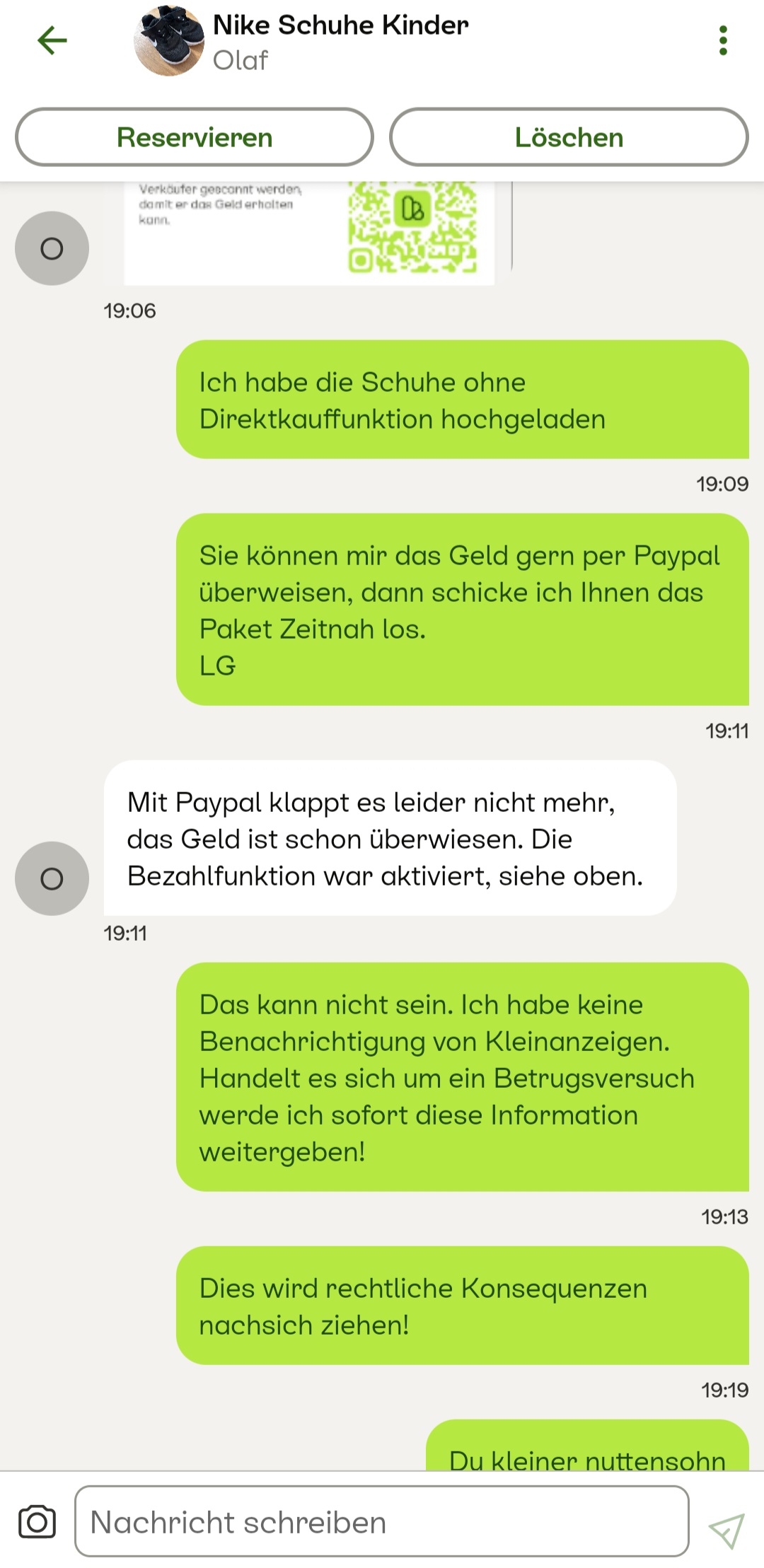Open the Nike Schuhe Kinder listing header
The image size is (764, 1568).
[340, 41]
